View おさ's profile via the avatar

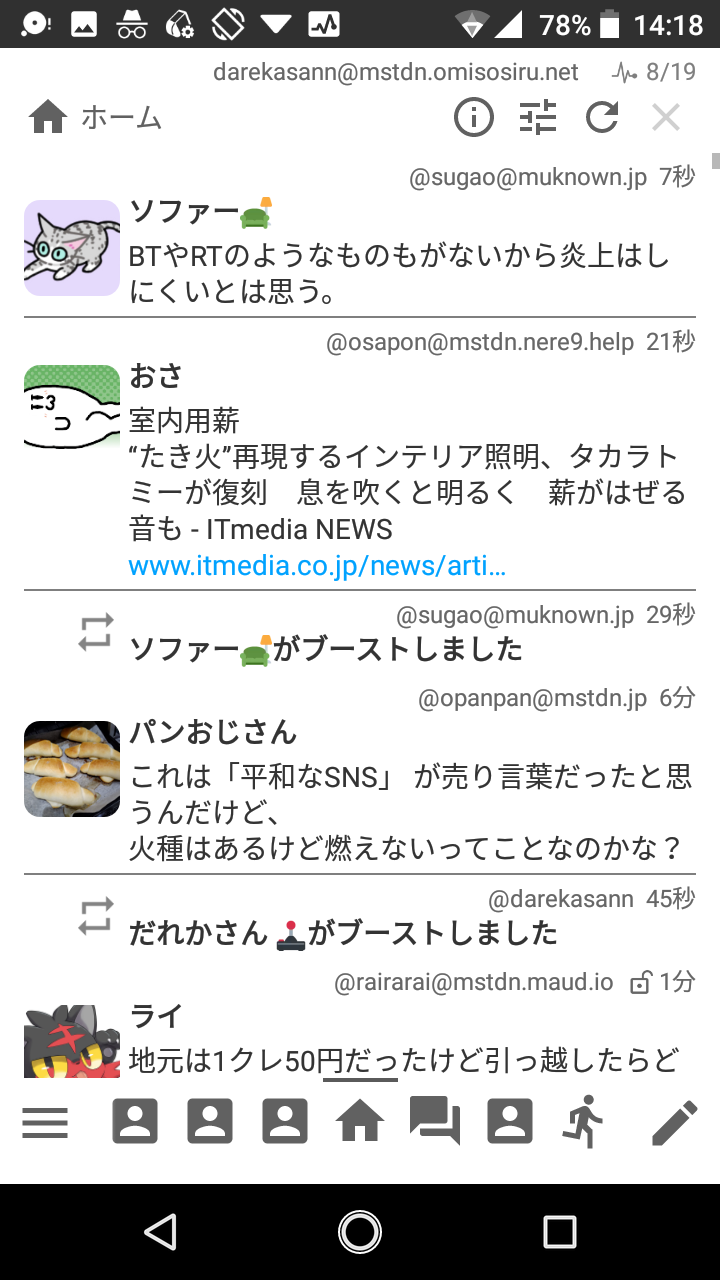pyautogui.click(x=72, y=408)
